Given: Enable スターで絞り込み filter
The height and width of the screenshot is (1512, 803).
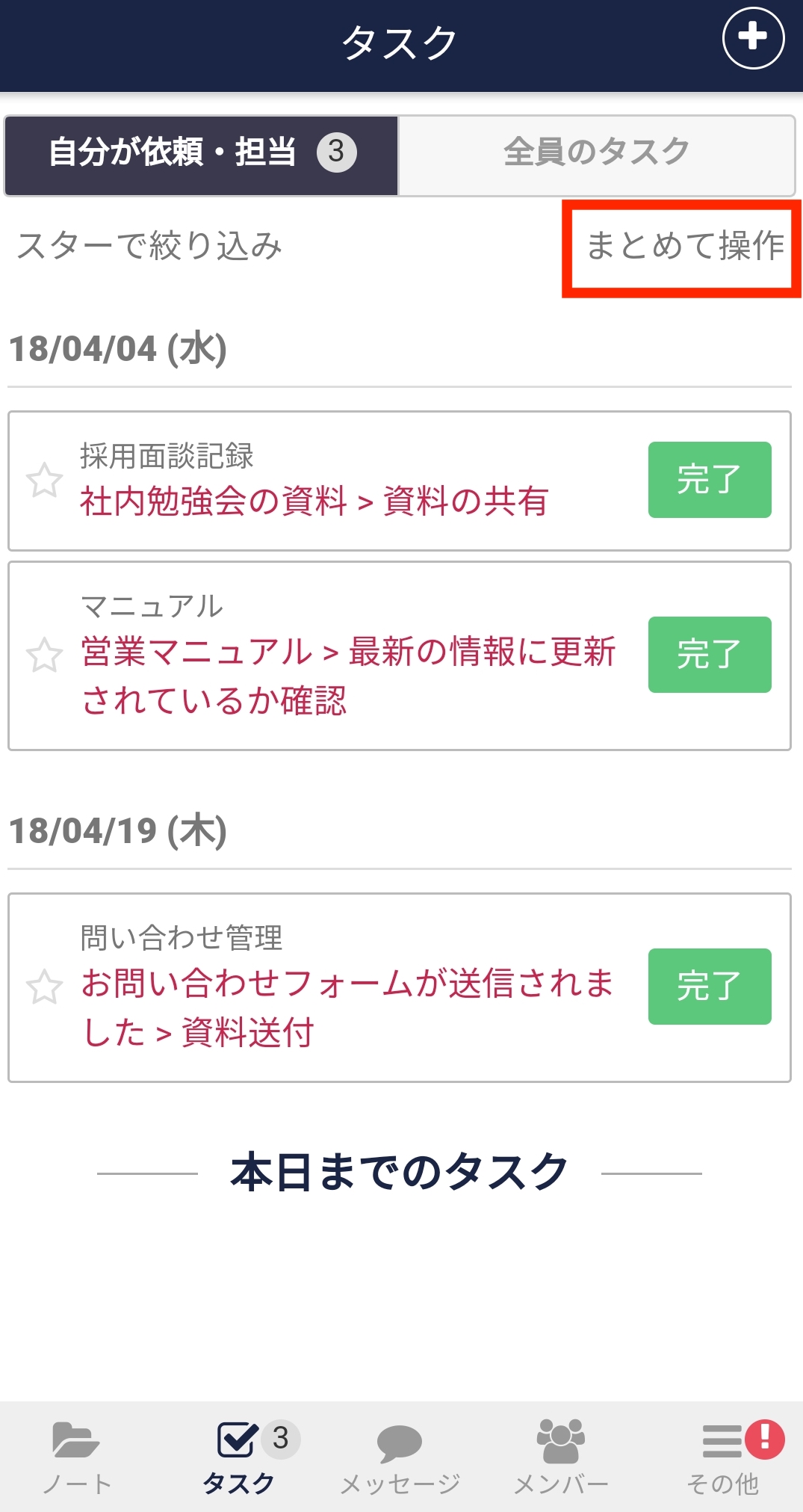Looking at the screenshot, I should click(149, 245).
